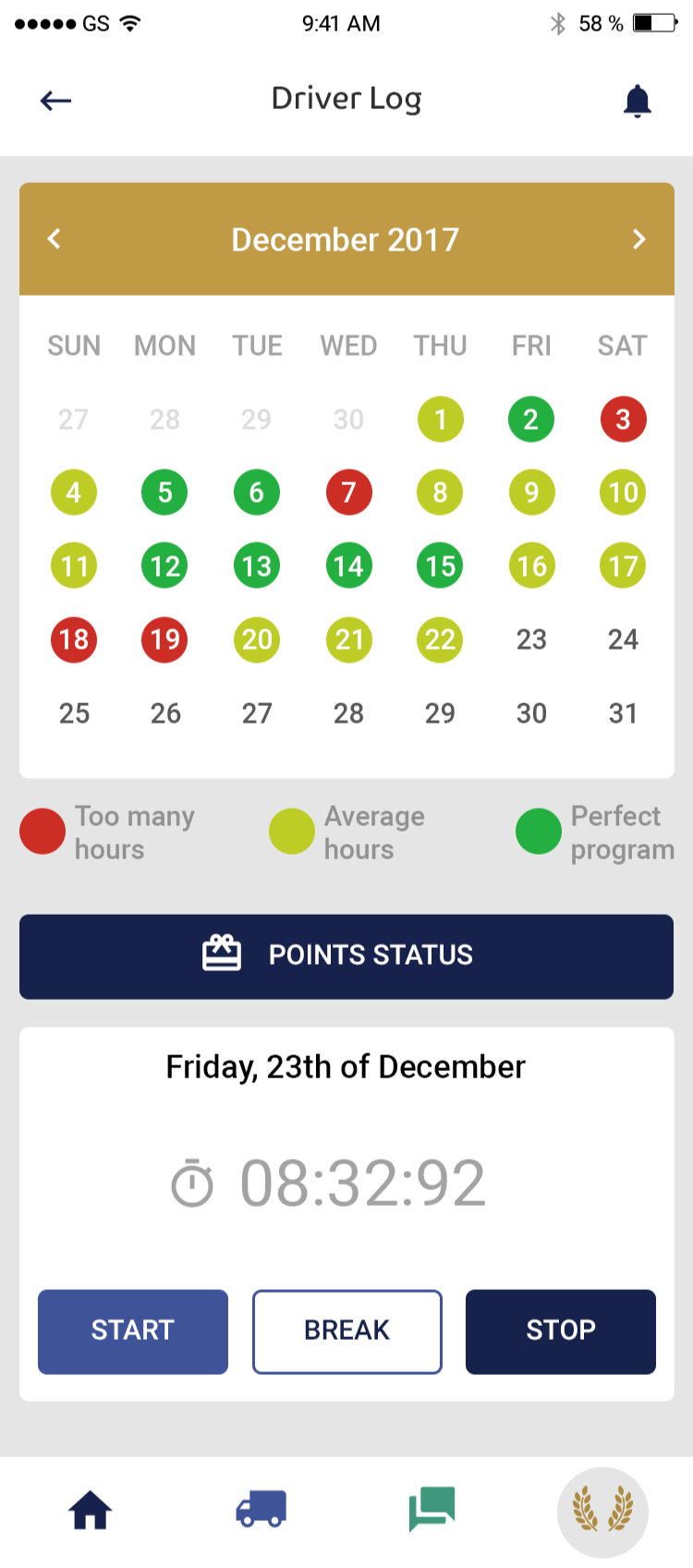Switch to the home tab
The width and height of the screenshot is (693, 1568).
[91, 1511]
